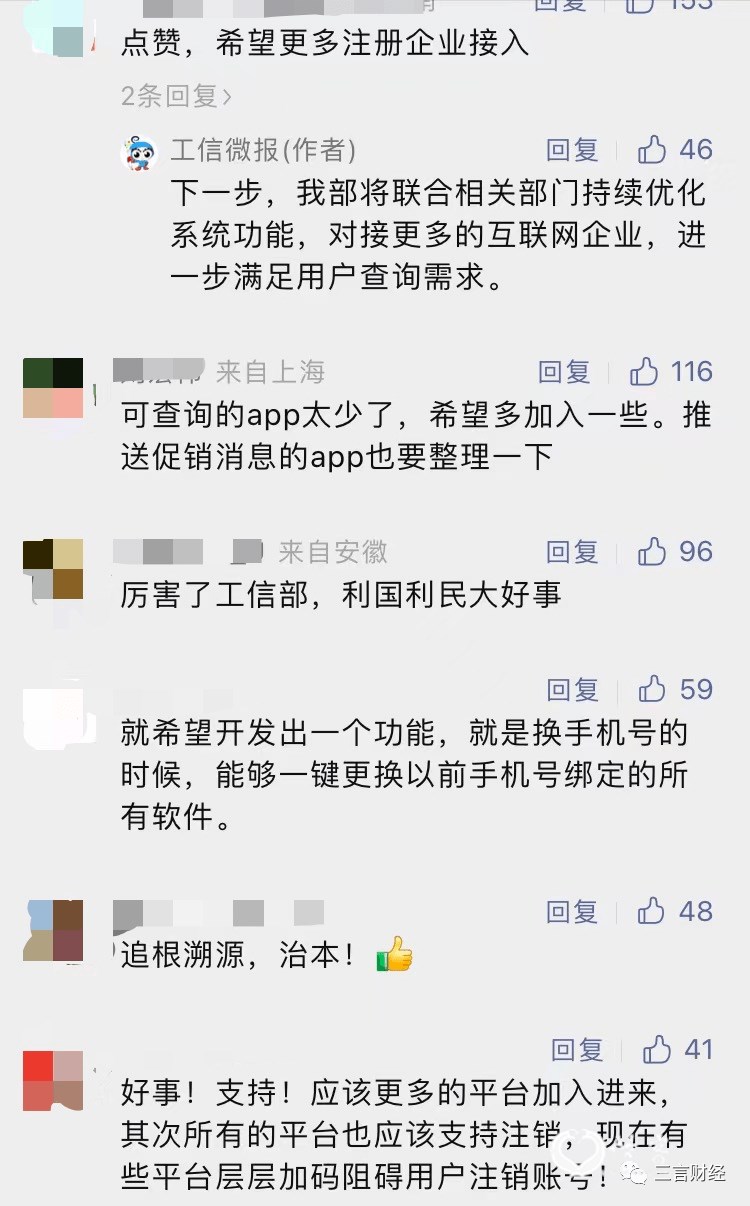The height and width of the screenshot is (1206, 750).
Task: Reply to the comment from 安徽
Action: [572, 552]
